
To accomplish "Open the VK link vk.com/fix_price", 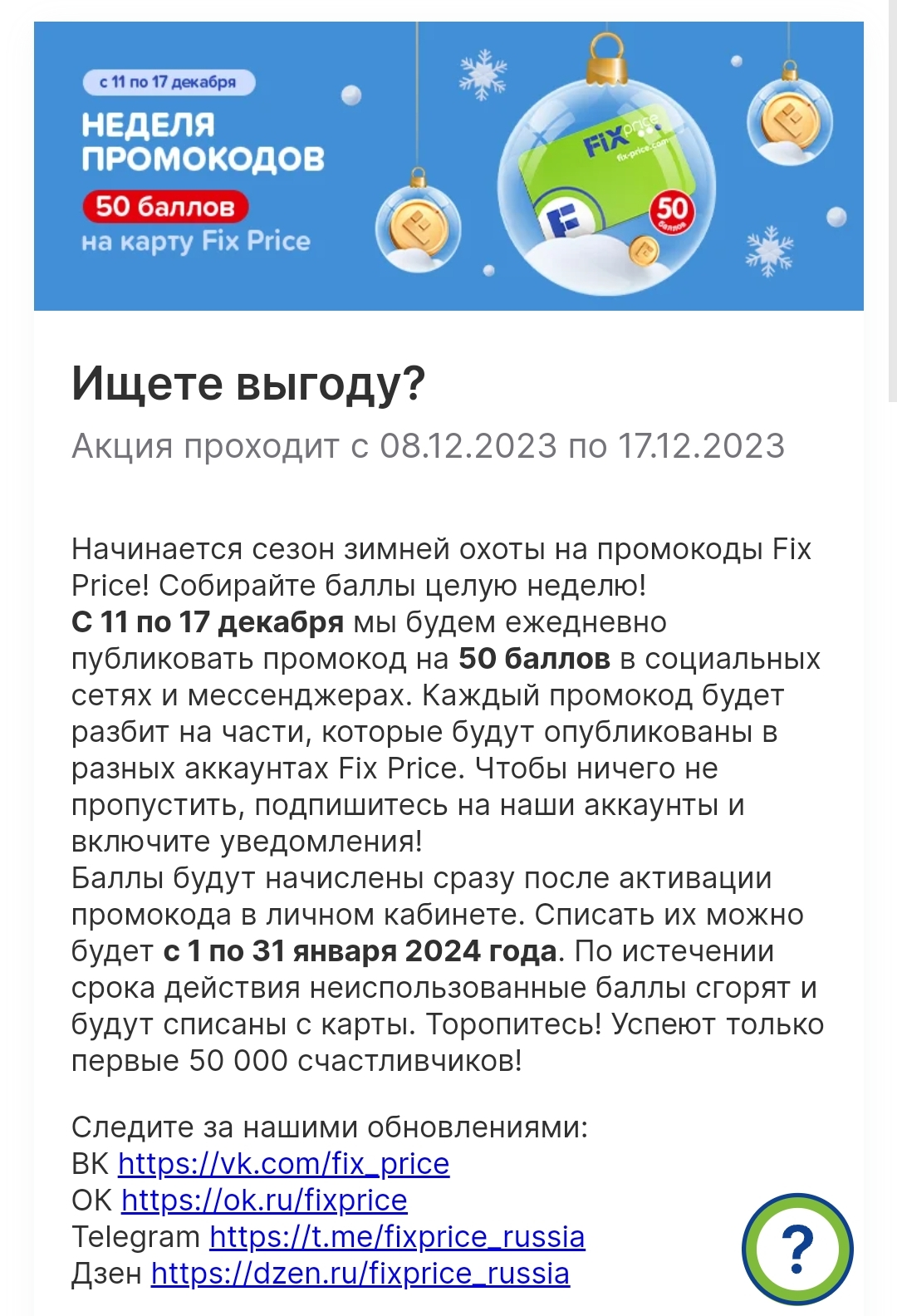I will click(x=283, y=1164).
